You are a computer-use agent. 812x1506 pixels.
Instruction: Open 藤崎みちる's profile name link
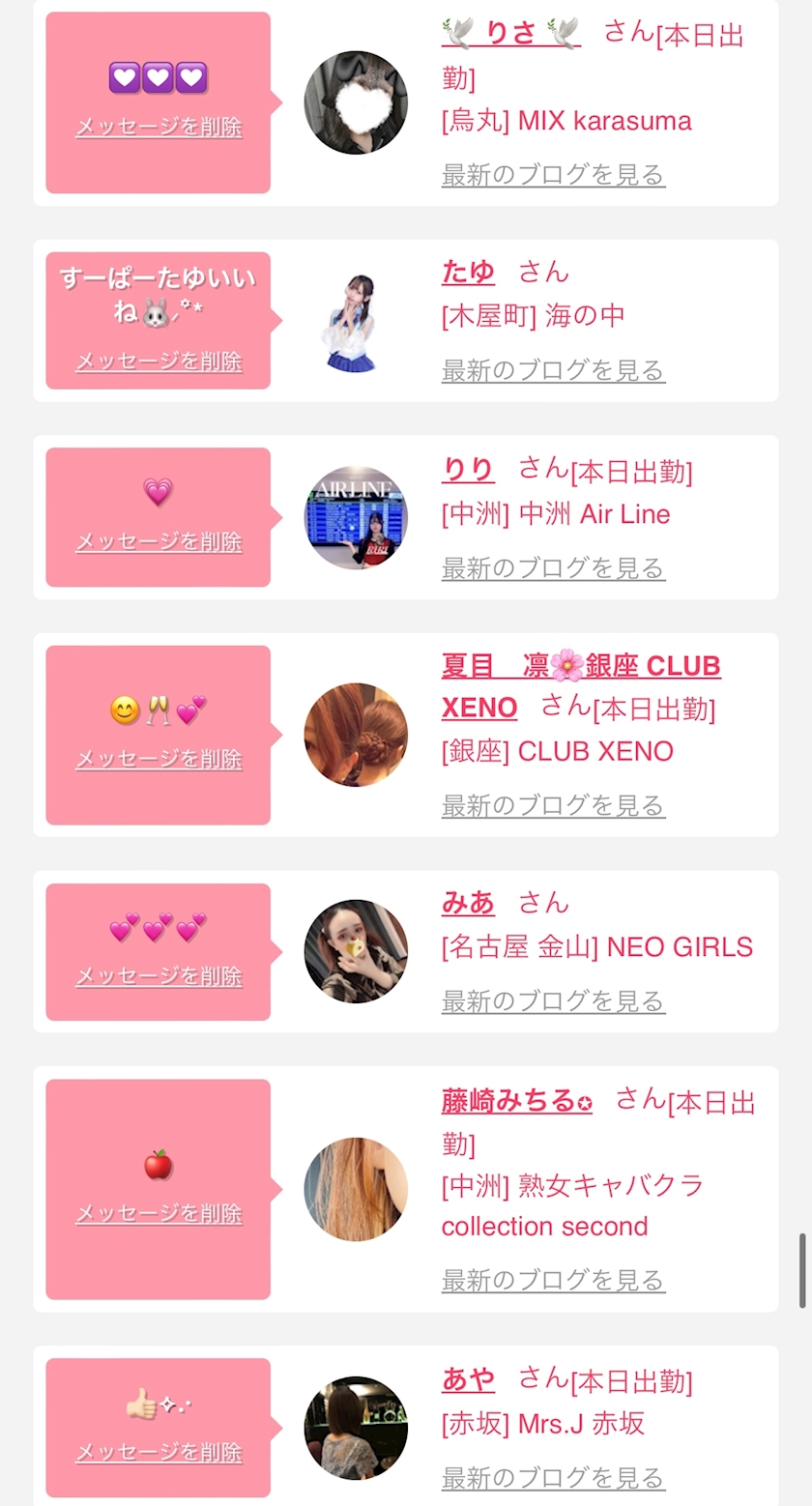point(516,1101)
